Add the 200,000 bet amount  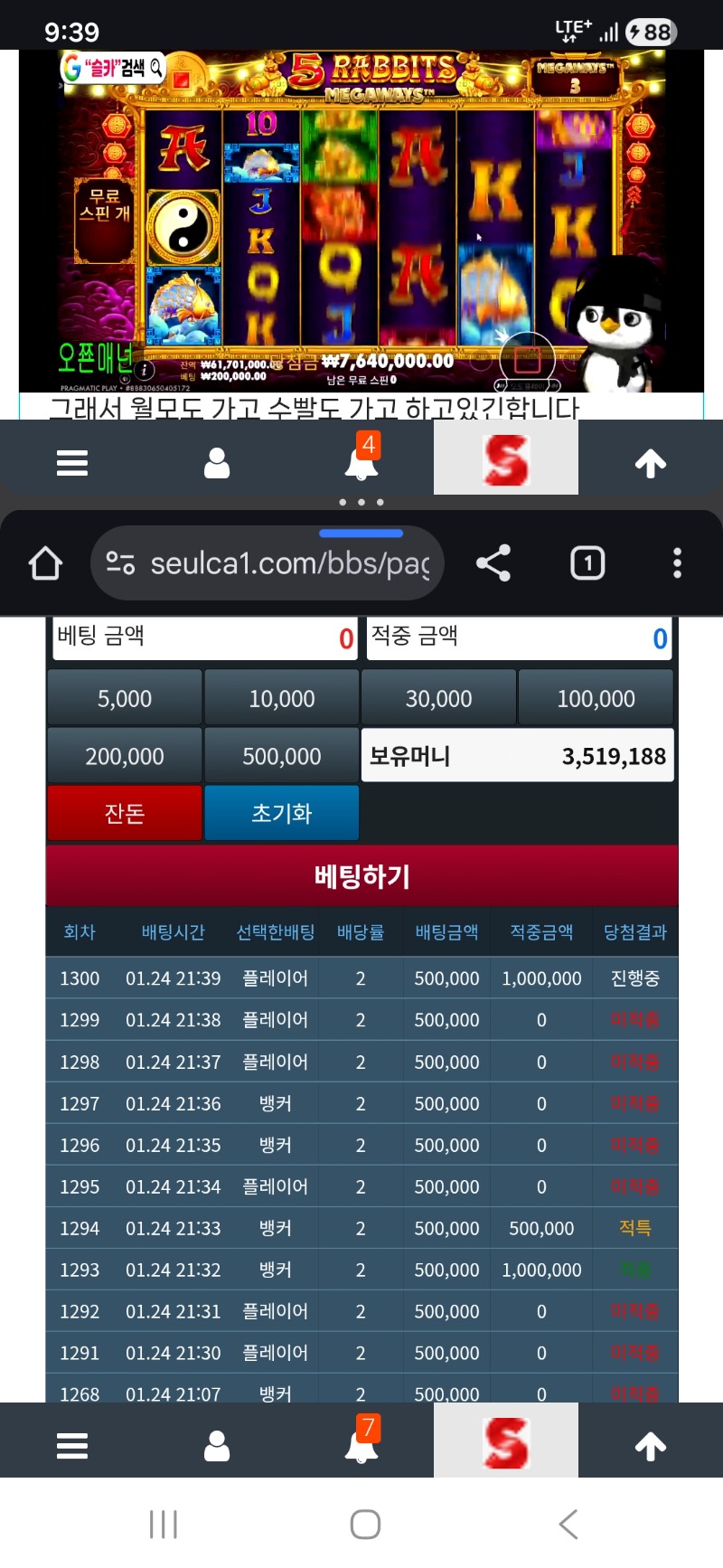125,756
